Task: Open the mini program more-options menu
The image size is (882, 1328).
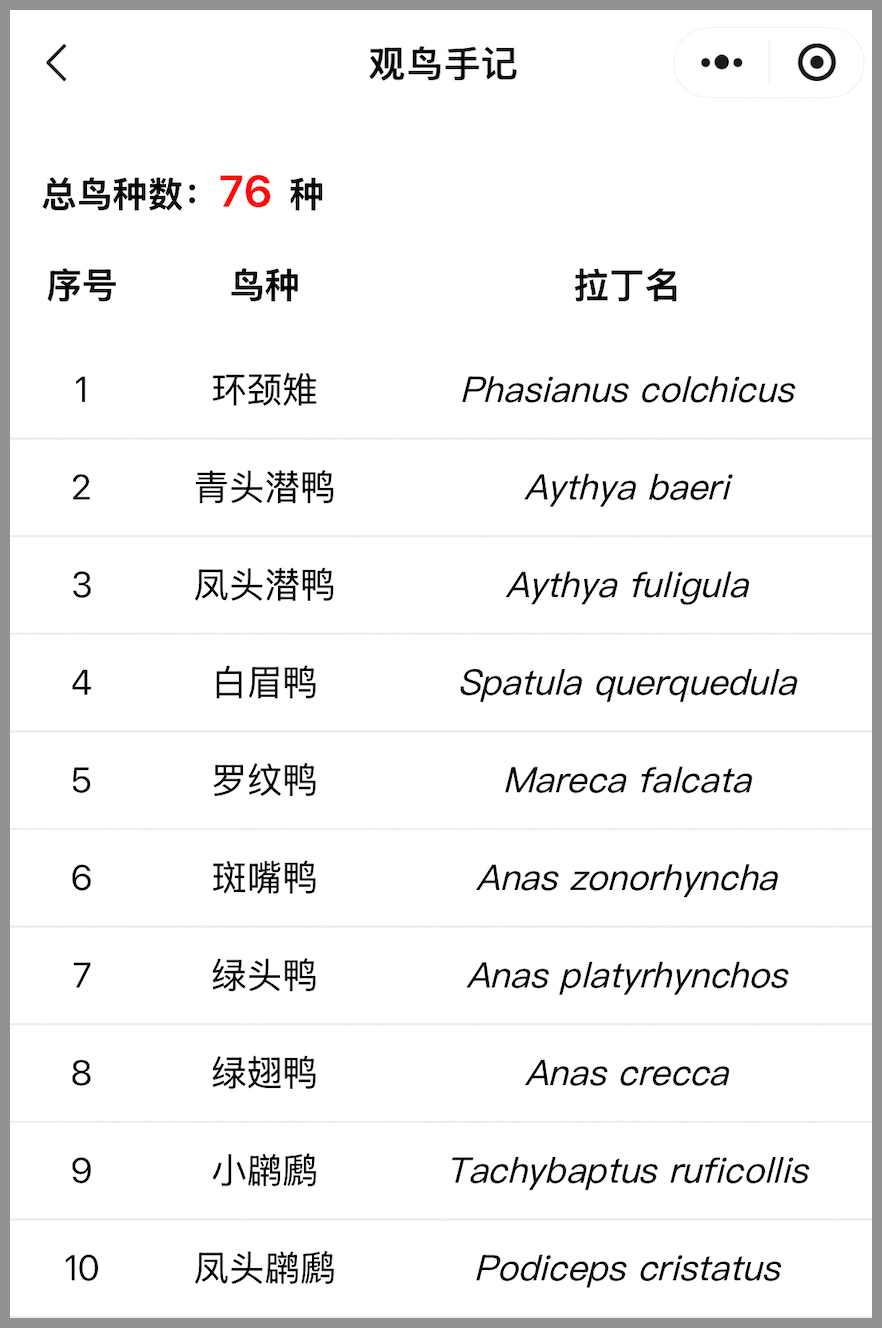Action: tap(722, 63)
